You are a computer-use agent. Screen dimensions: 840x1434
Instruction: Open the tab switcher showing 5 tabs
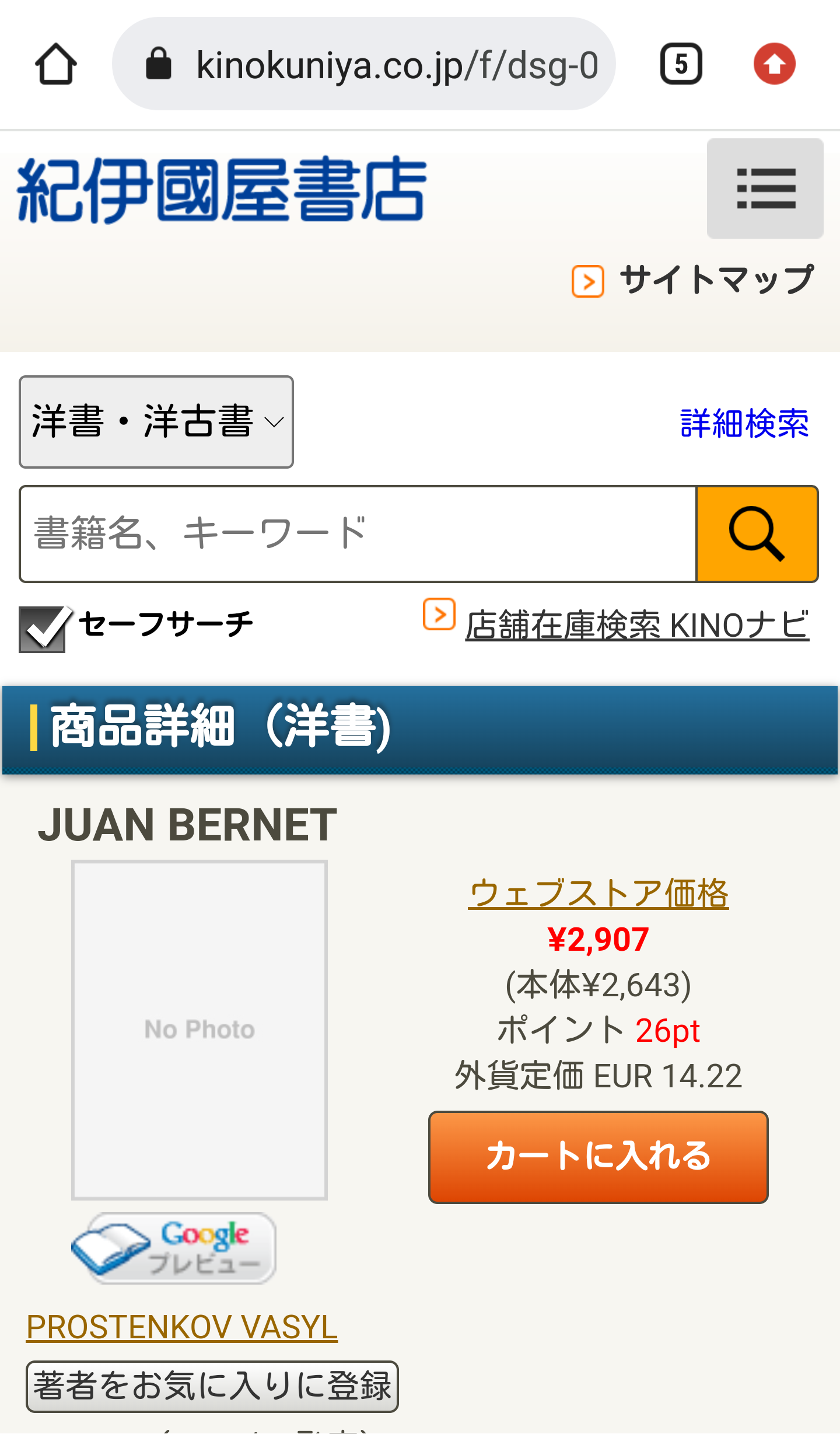click(x=681, y=64)
